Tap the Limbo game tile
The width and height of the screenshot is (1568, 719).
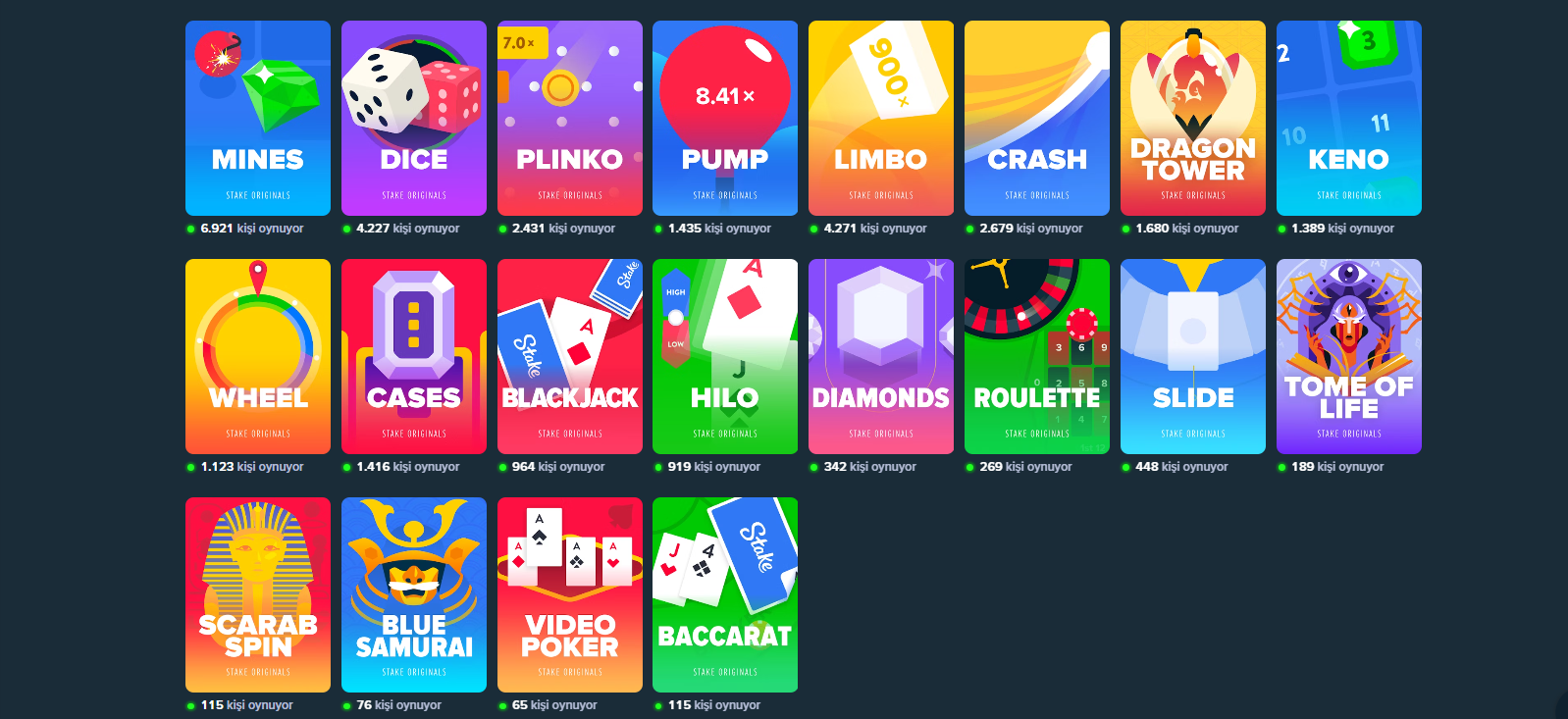pyautogui.click(x=881, y=118)
